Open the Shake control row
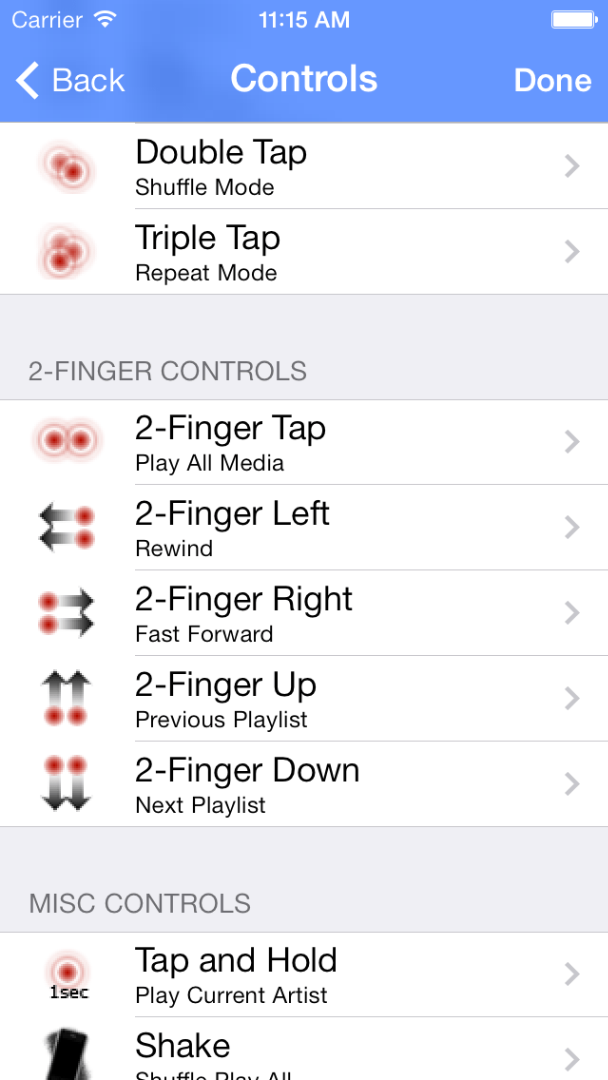 pos(304,1048)
